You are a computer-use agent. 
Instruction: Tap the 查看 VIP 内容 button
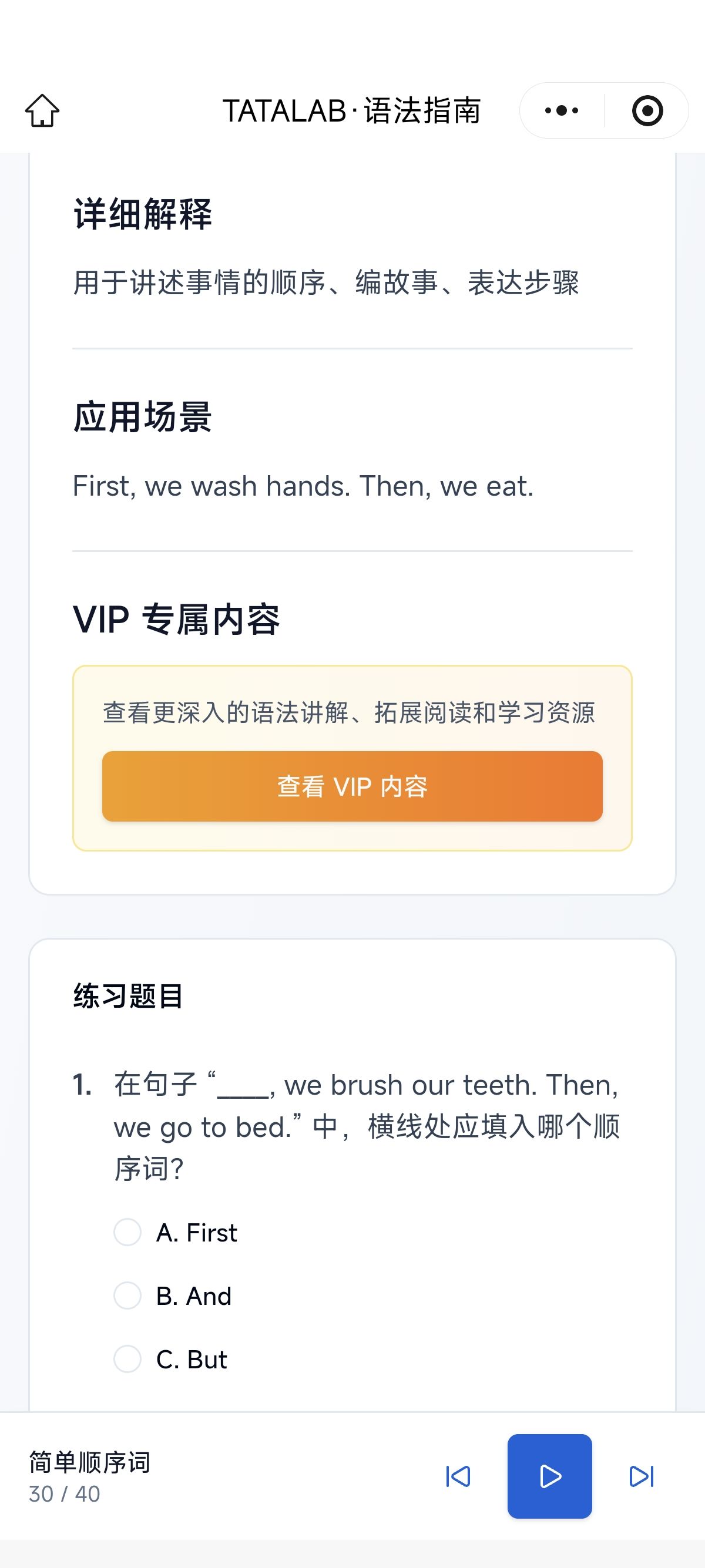352,786
